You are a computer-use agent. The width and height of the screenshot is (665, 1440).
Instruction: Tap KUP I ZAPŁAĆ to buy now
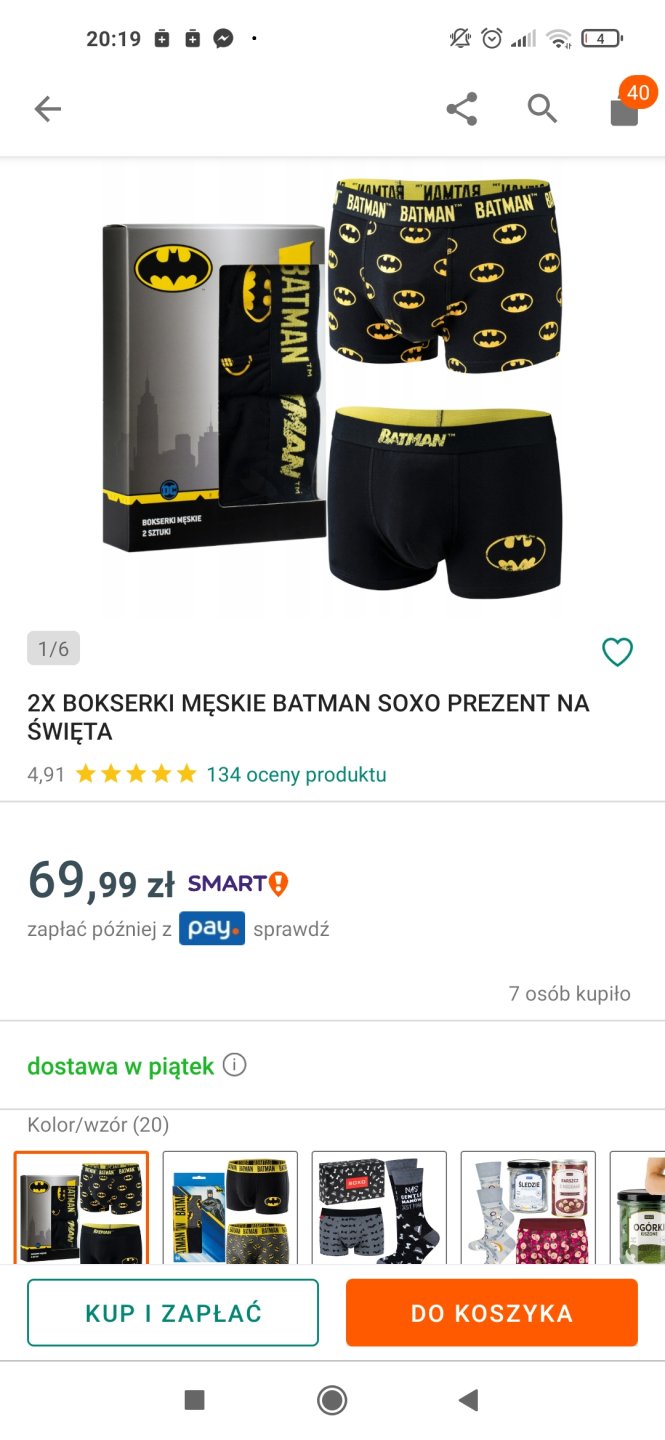coord(173,1313)
